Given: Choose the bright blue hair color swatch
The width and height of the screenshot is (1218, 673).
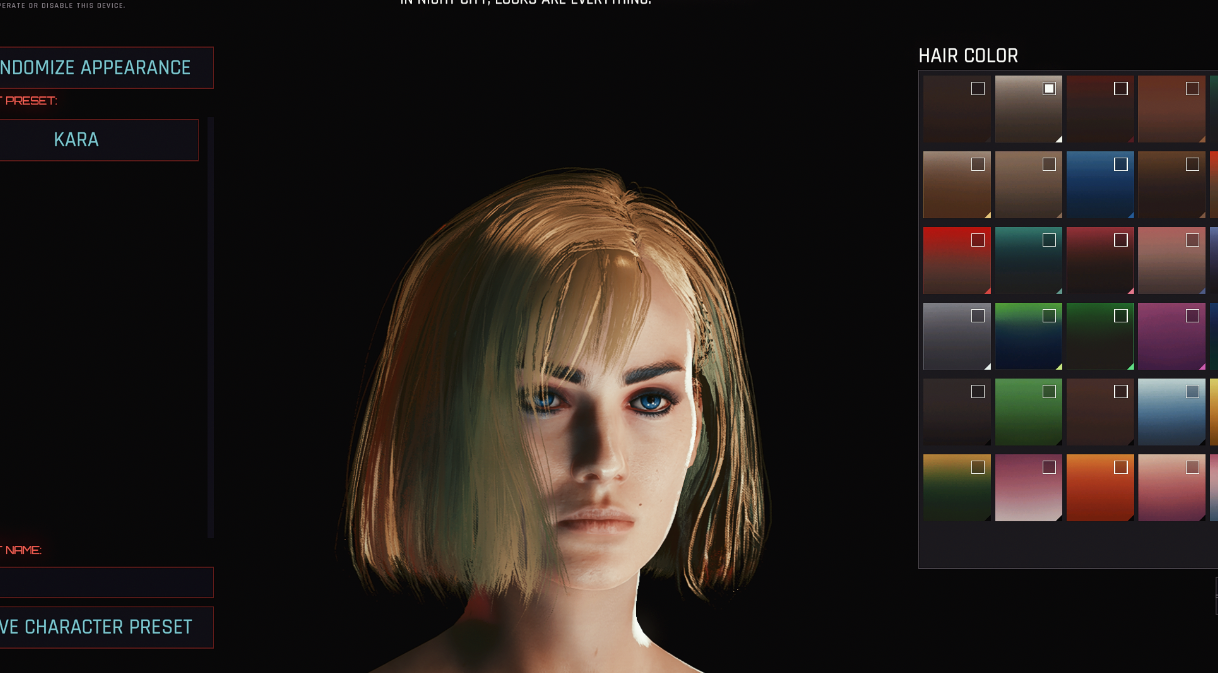Looking at the screenshot, I should (x=1100, y=185).
